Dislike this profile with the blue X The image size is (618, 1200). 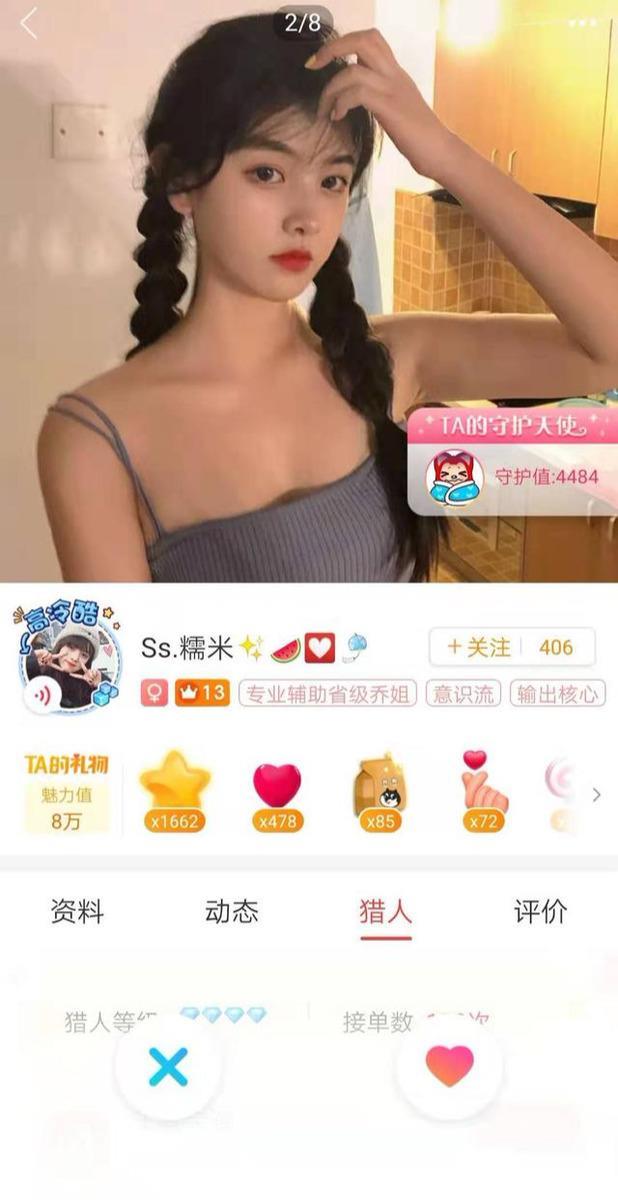point(168,1067)
